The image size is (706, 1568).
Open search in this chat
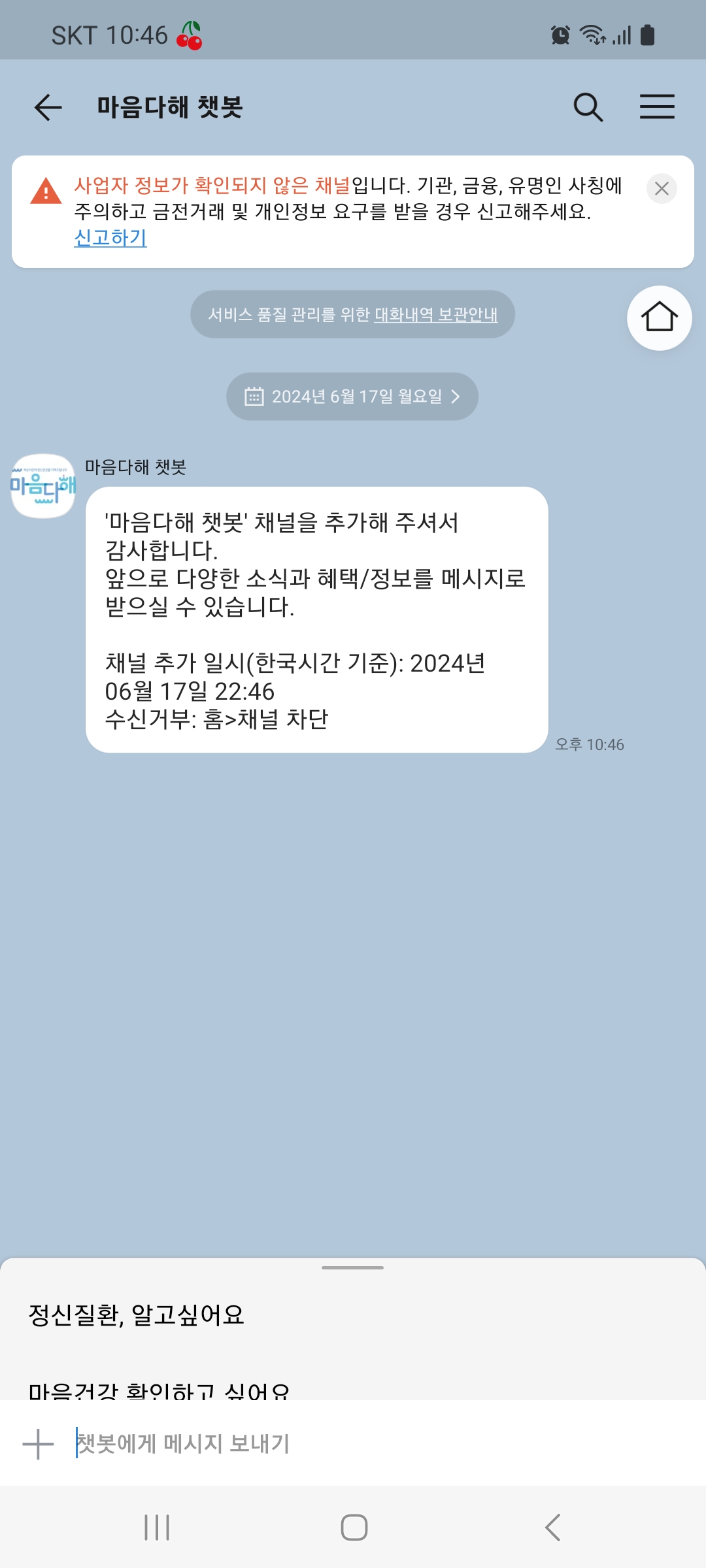click(x=588, y=107)
